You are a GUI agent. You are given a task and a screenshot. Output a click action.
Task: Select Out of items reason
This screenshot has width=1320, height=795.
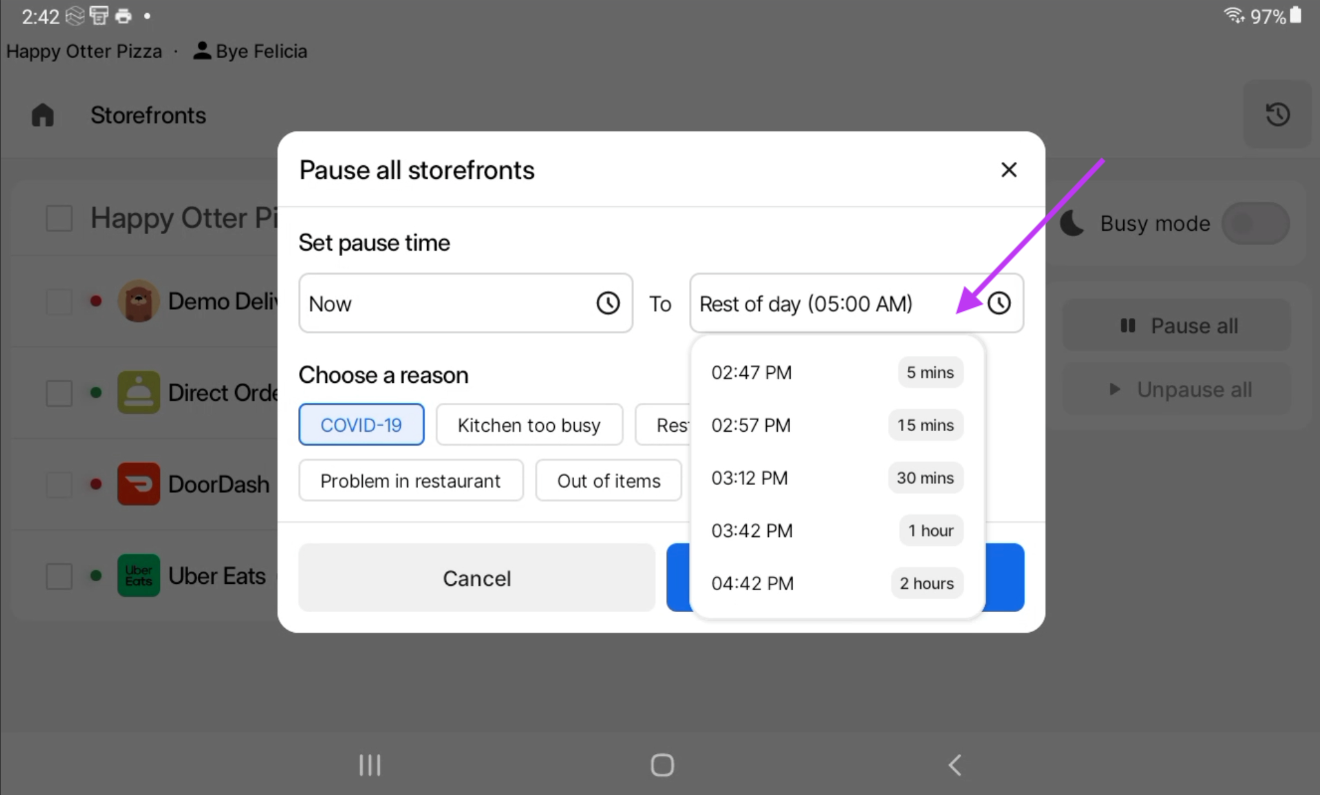(608, 481)
